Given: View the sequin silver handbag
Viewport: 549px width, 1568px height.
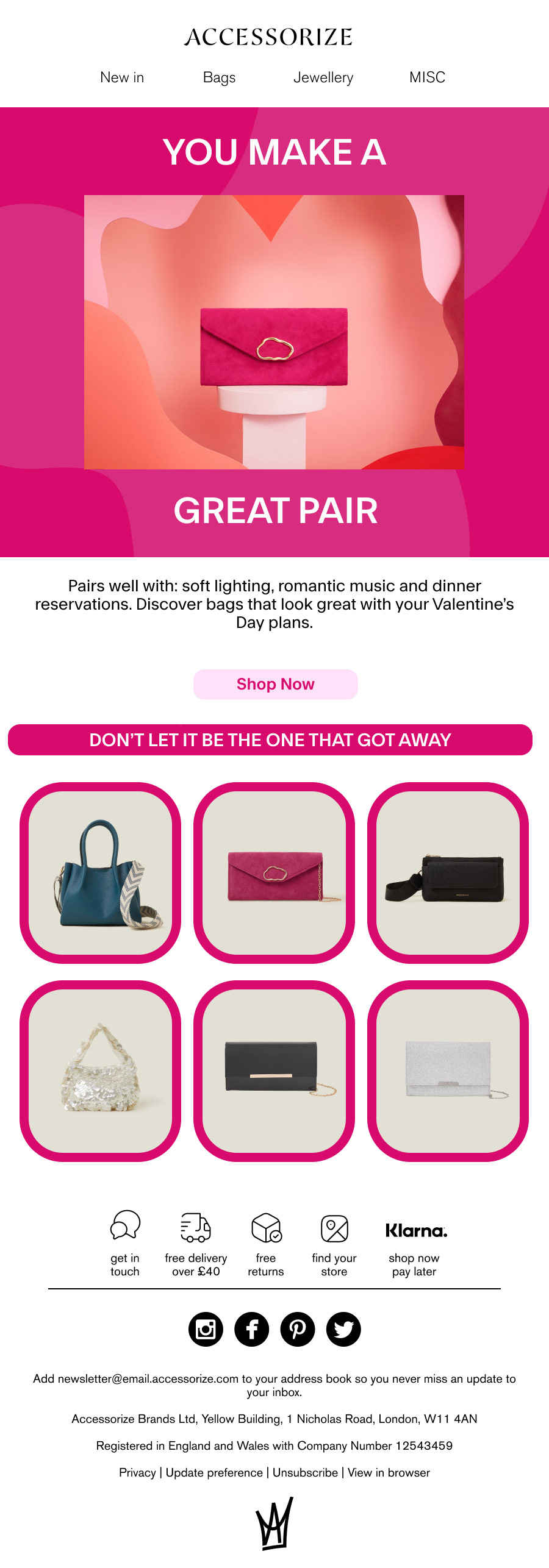Looking at the screenshot, I should pos(101,1071).
